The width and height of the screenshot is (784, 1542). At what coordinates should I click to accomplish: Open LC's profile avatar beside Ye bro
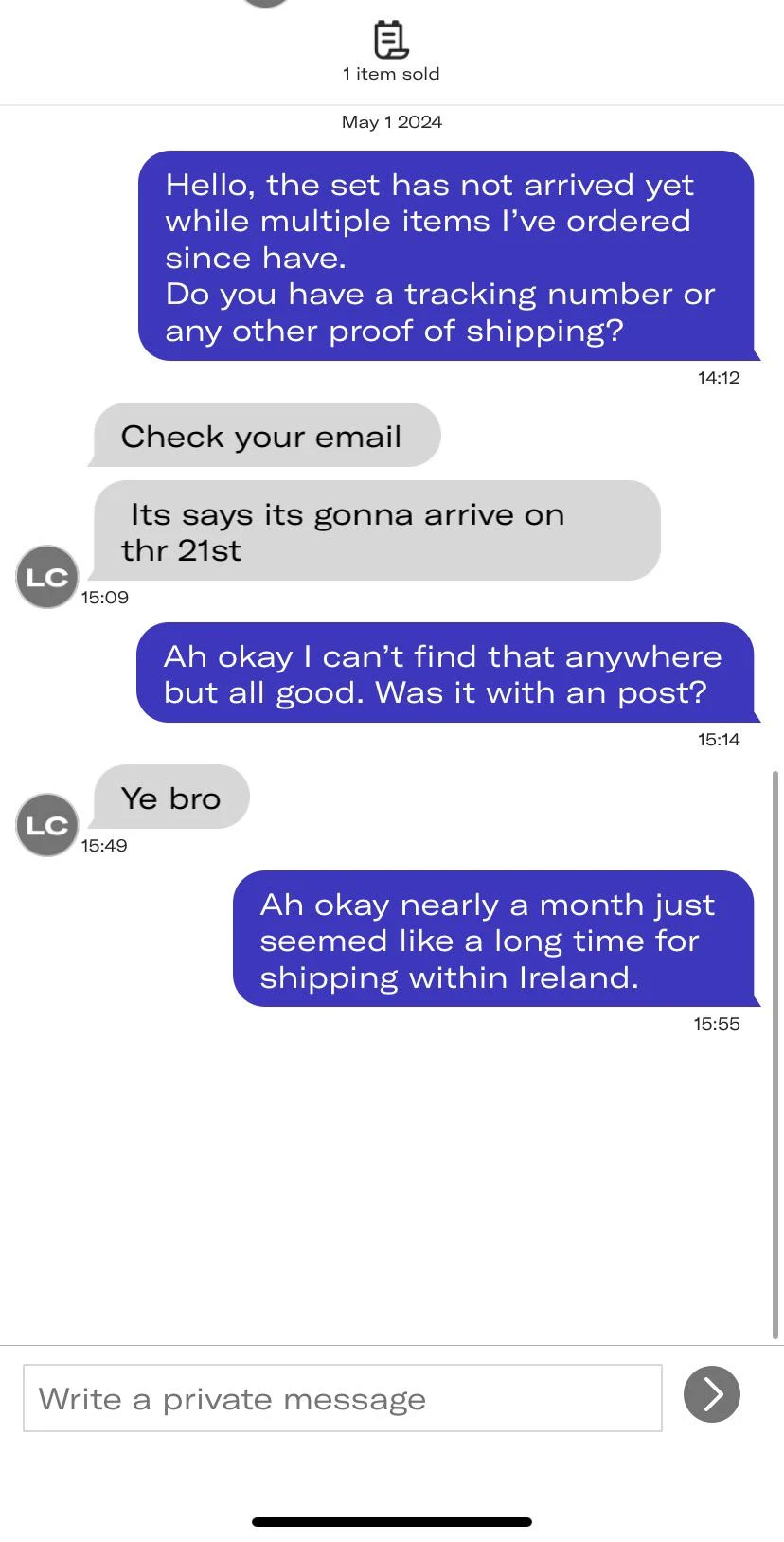point(46,825)
